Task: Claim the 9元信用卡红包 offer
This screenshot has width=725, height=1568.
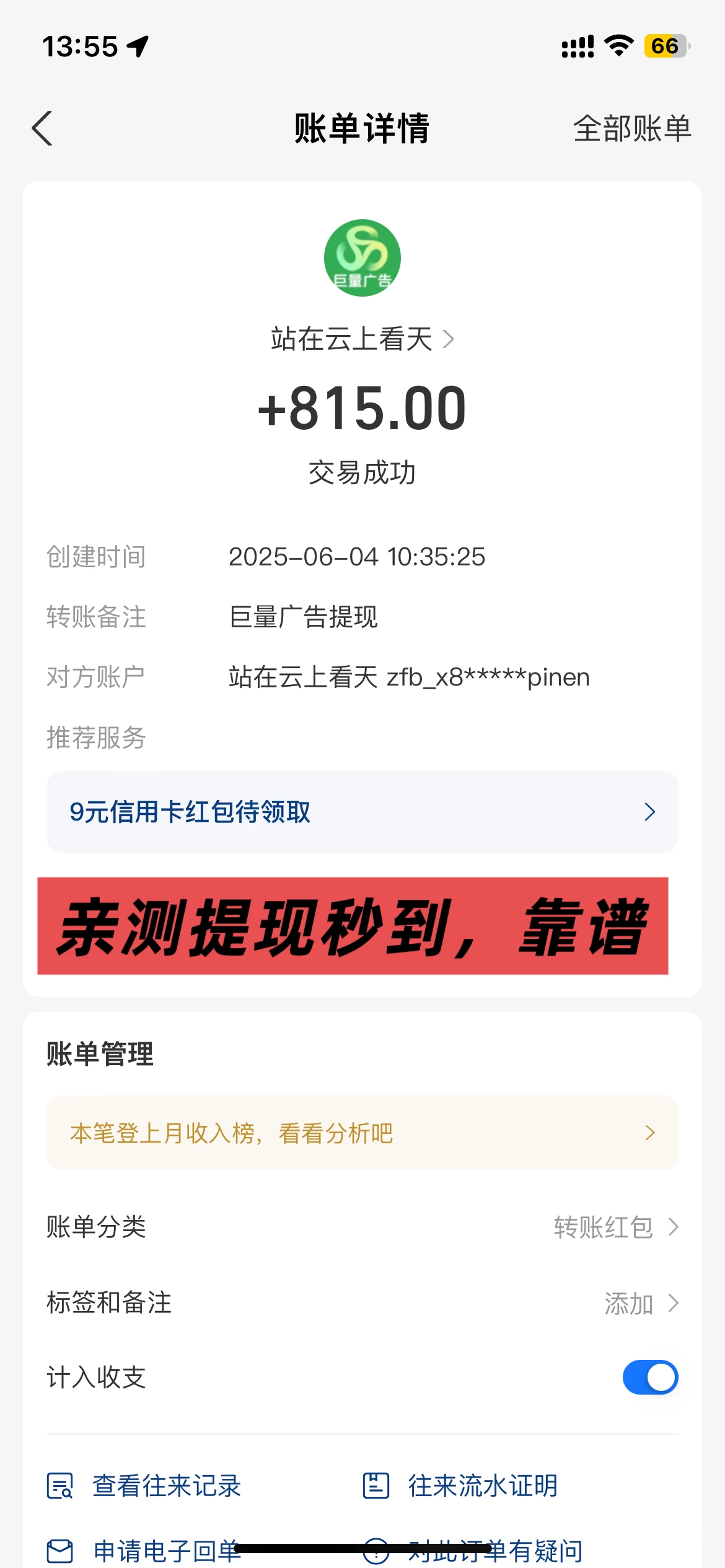Action: (362, 811)
